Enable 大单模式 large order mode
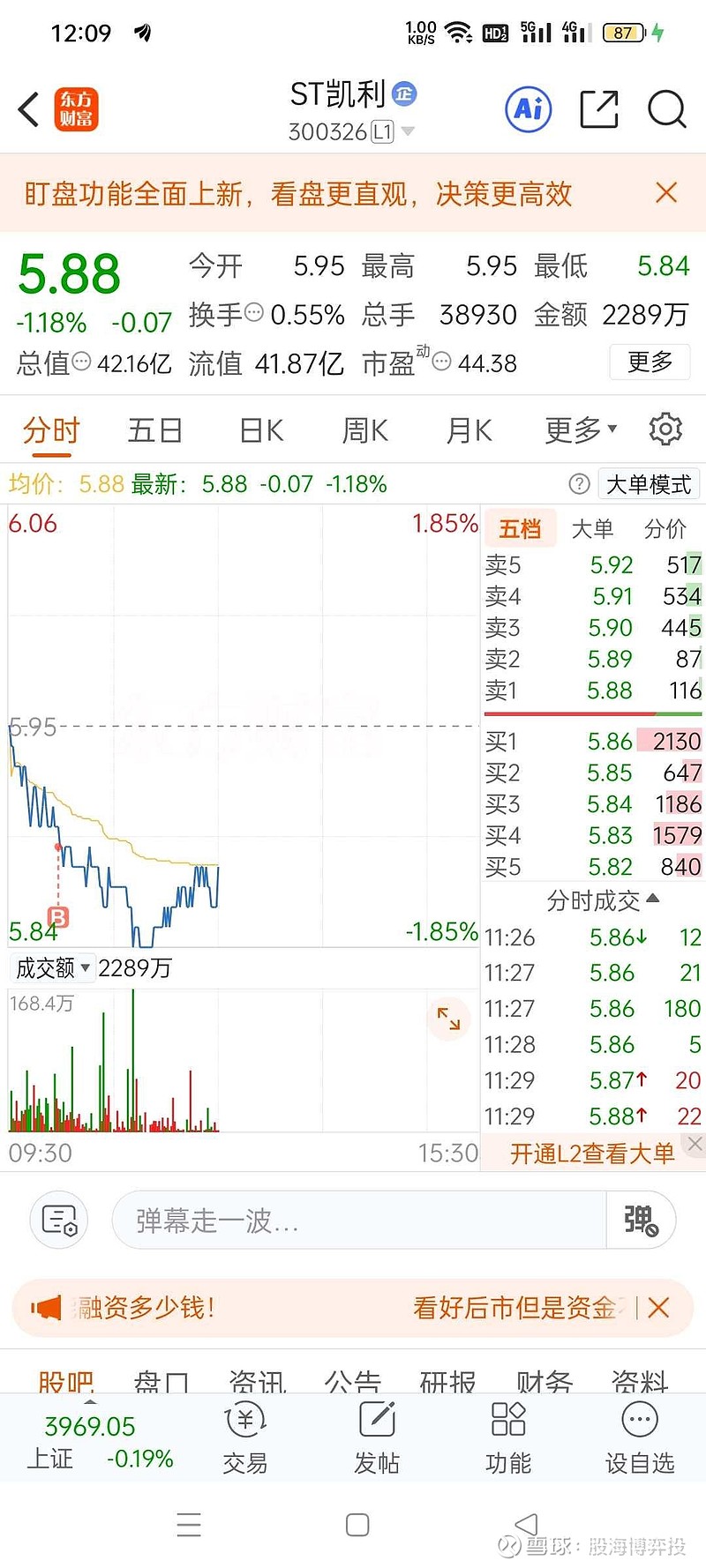706x1568 pixels. pos(649,483)
